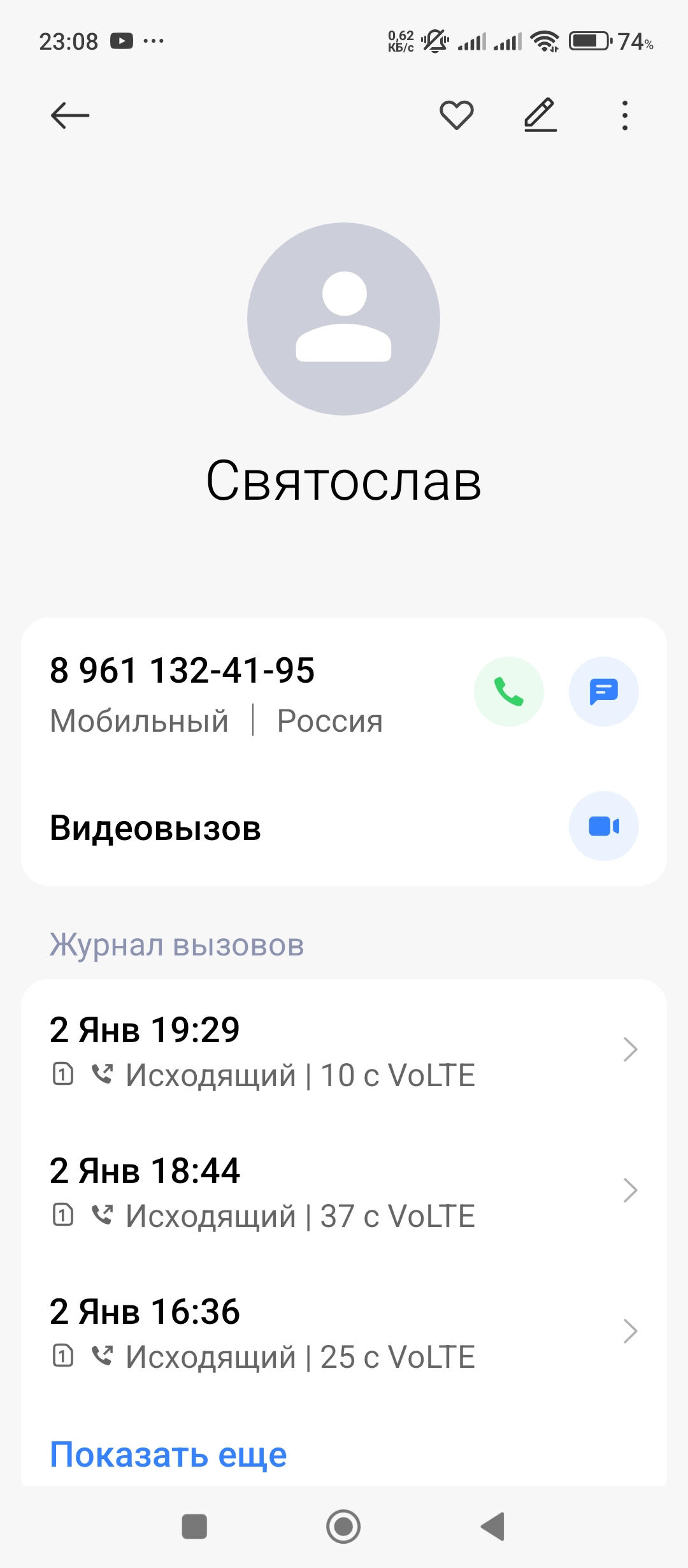Go back using the top-left arrow
688x1568 pixels.
tap(70, 116)
